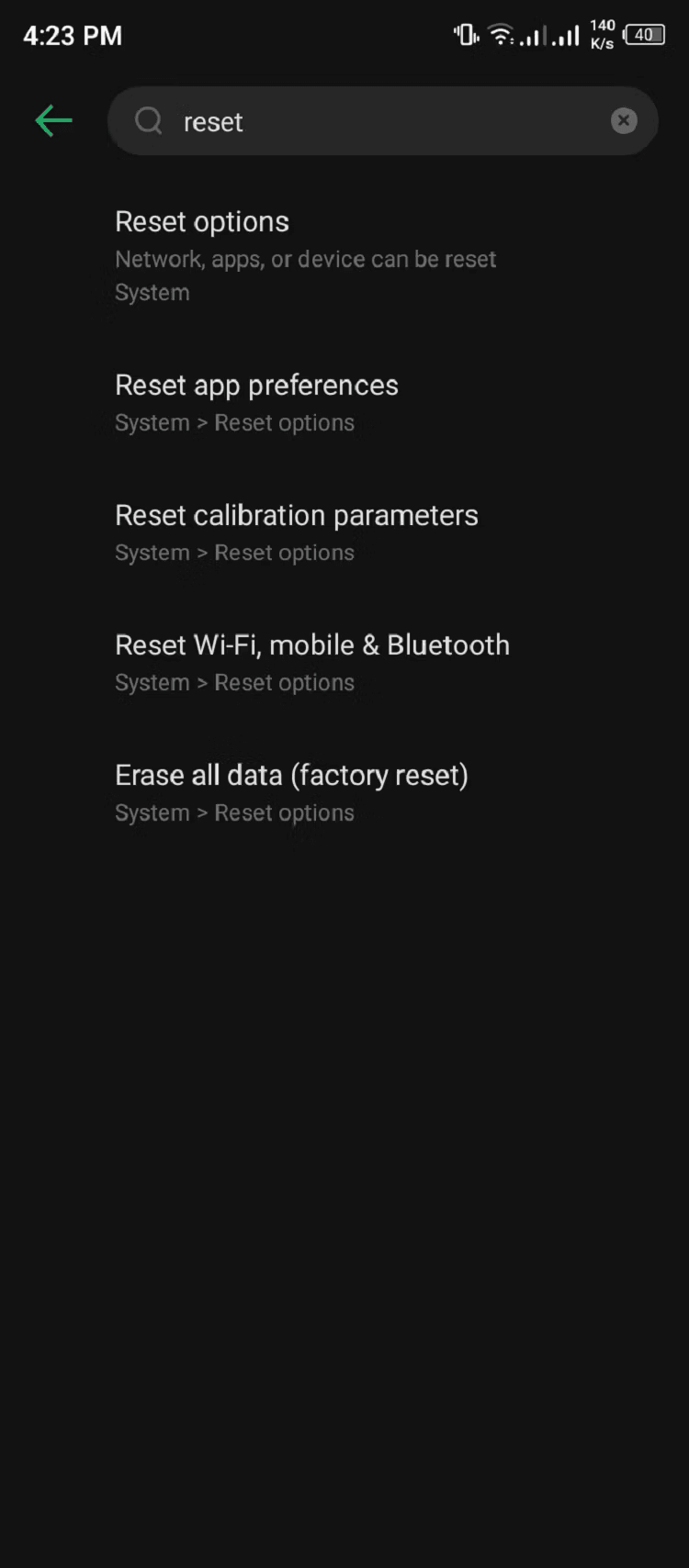689x1568 pixels.
Task: Tap the search field containing reset
Action: click(x=367, y=121)
